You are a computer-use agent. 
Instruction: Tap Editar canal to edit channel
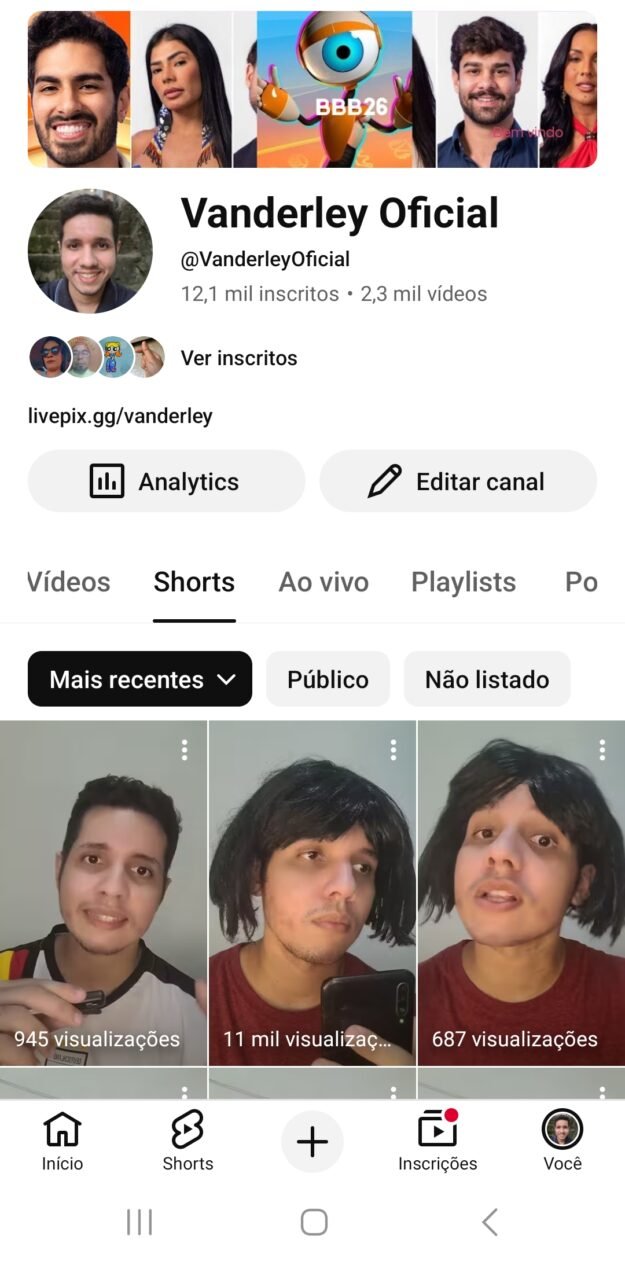pyautogui.click(x=458, y=481)
